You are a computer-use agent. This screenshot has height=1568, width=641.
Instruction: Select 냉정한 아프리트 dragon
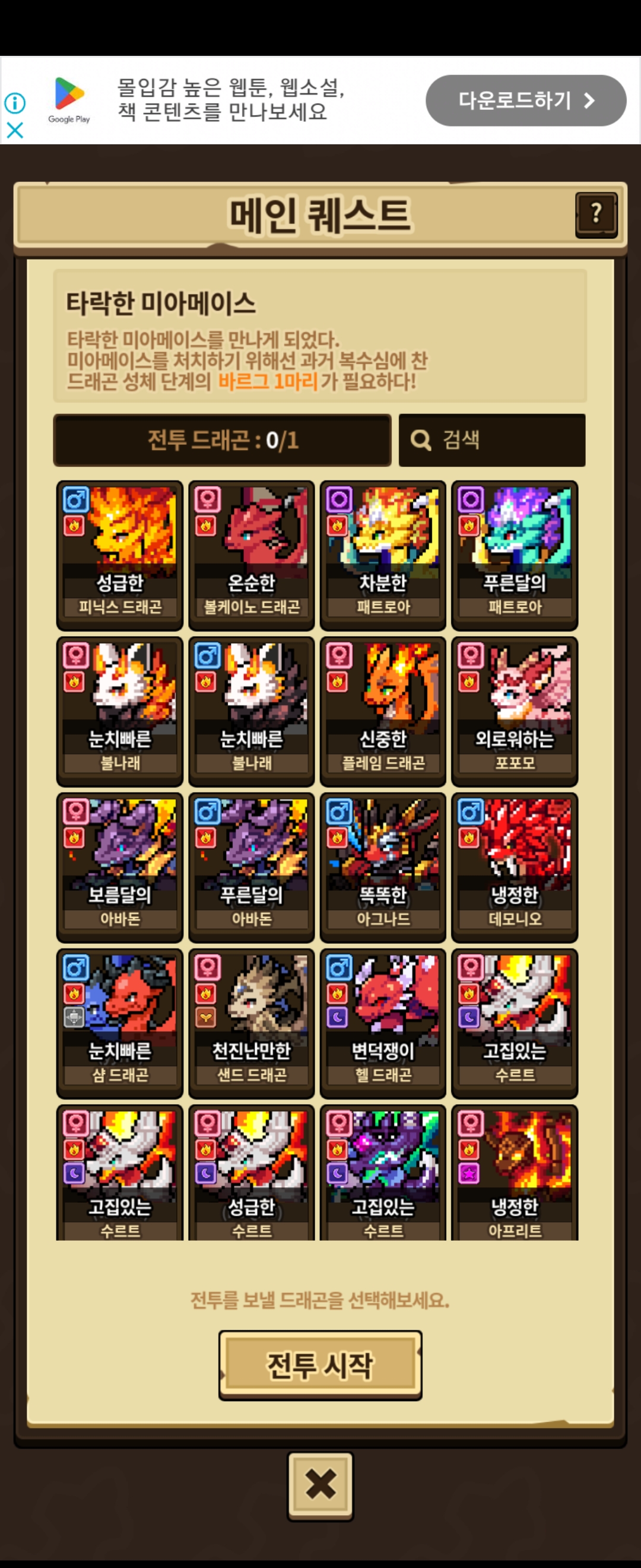click(x=515, y=1174)
